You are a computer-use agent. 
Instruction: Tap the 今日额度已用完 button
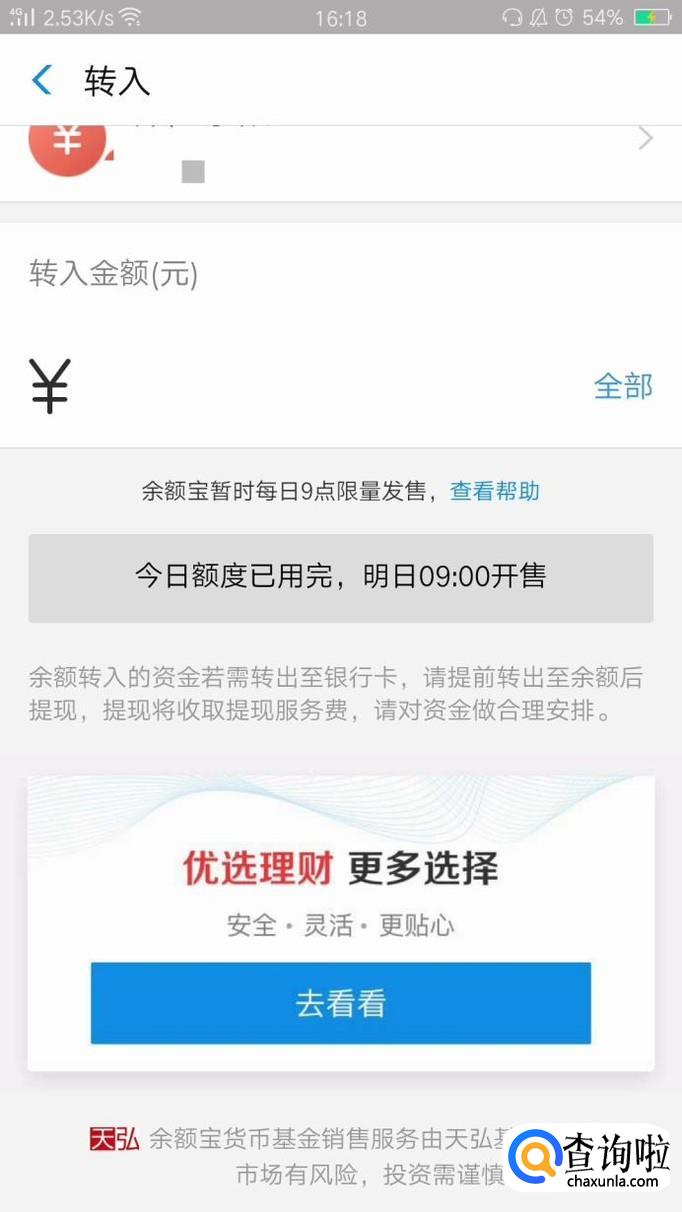coord(340,577)
